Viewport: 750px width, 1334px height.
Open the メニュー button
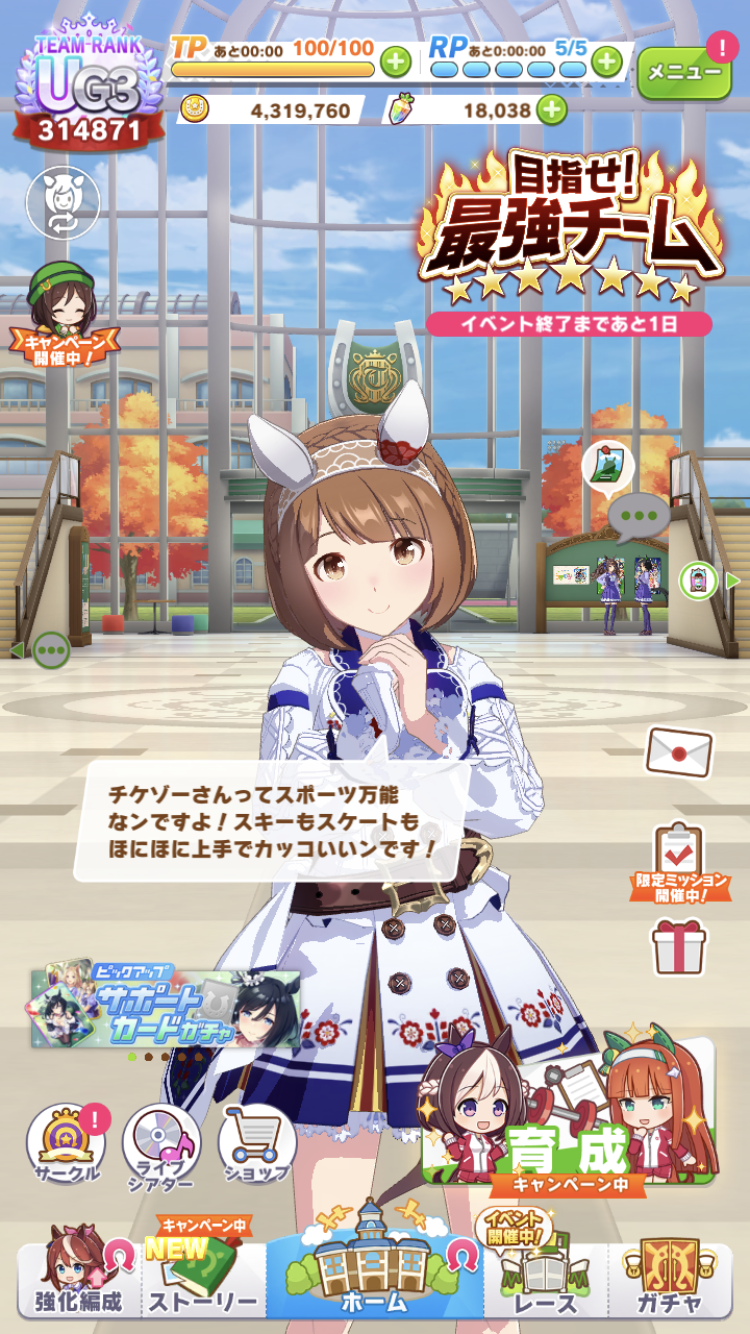pyautogui.click(x=684, y=72)
